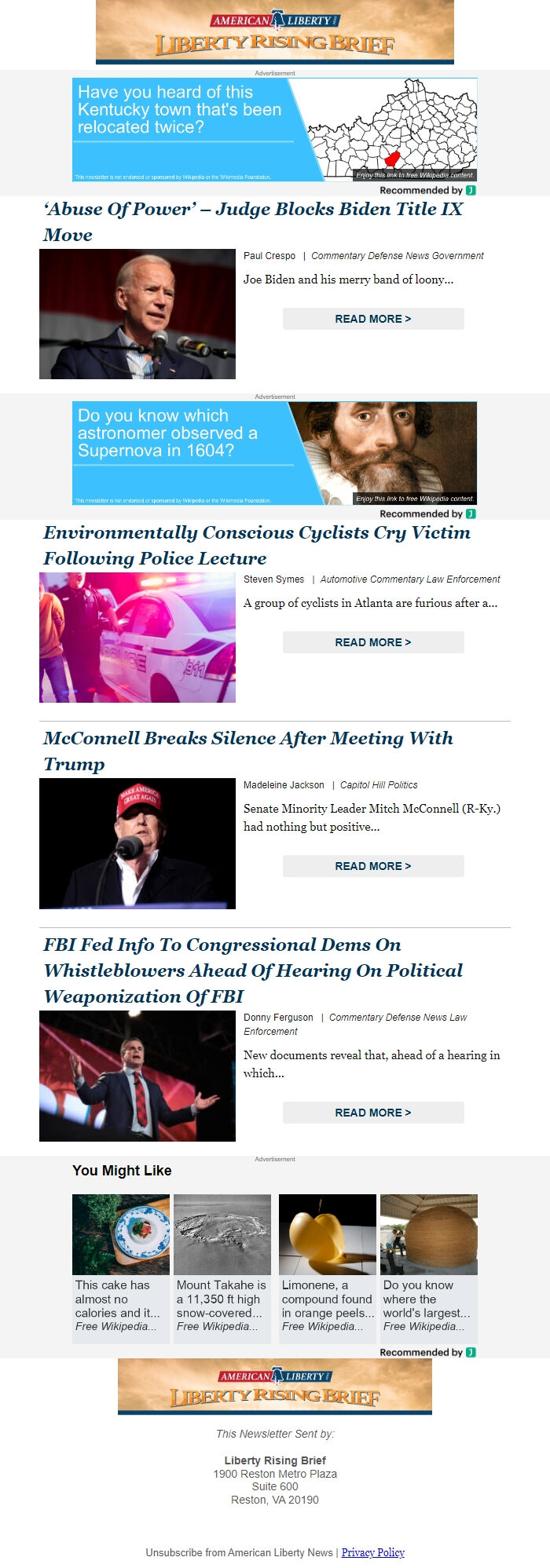Open the low-calorie cake recommendation card

point(121,1268)
